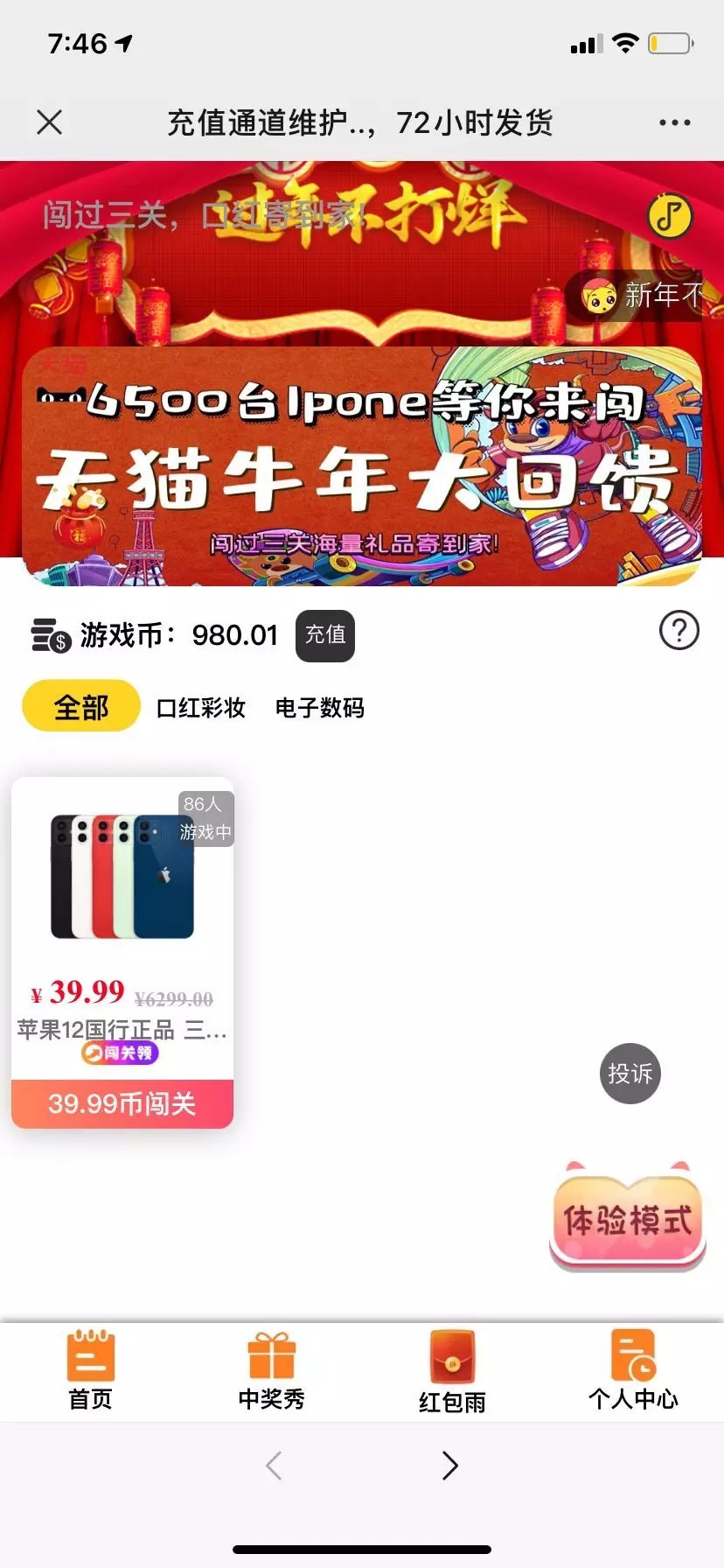Open the 个人中心 profile tab

pos(633,1370)
